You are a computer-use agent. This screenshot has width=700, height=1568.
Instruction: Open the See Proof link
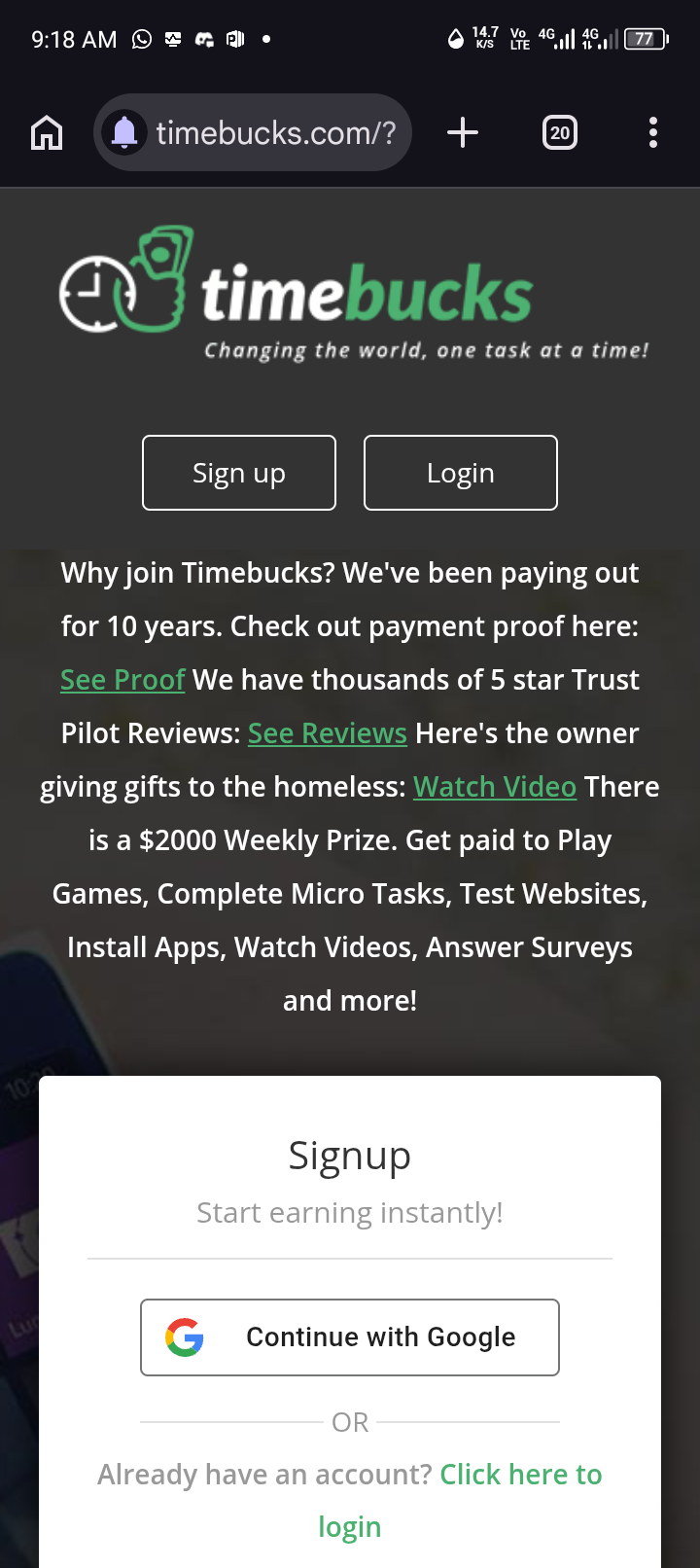pyautogui.click(x=122, y=680)
